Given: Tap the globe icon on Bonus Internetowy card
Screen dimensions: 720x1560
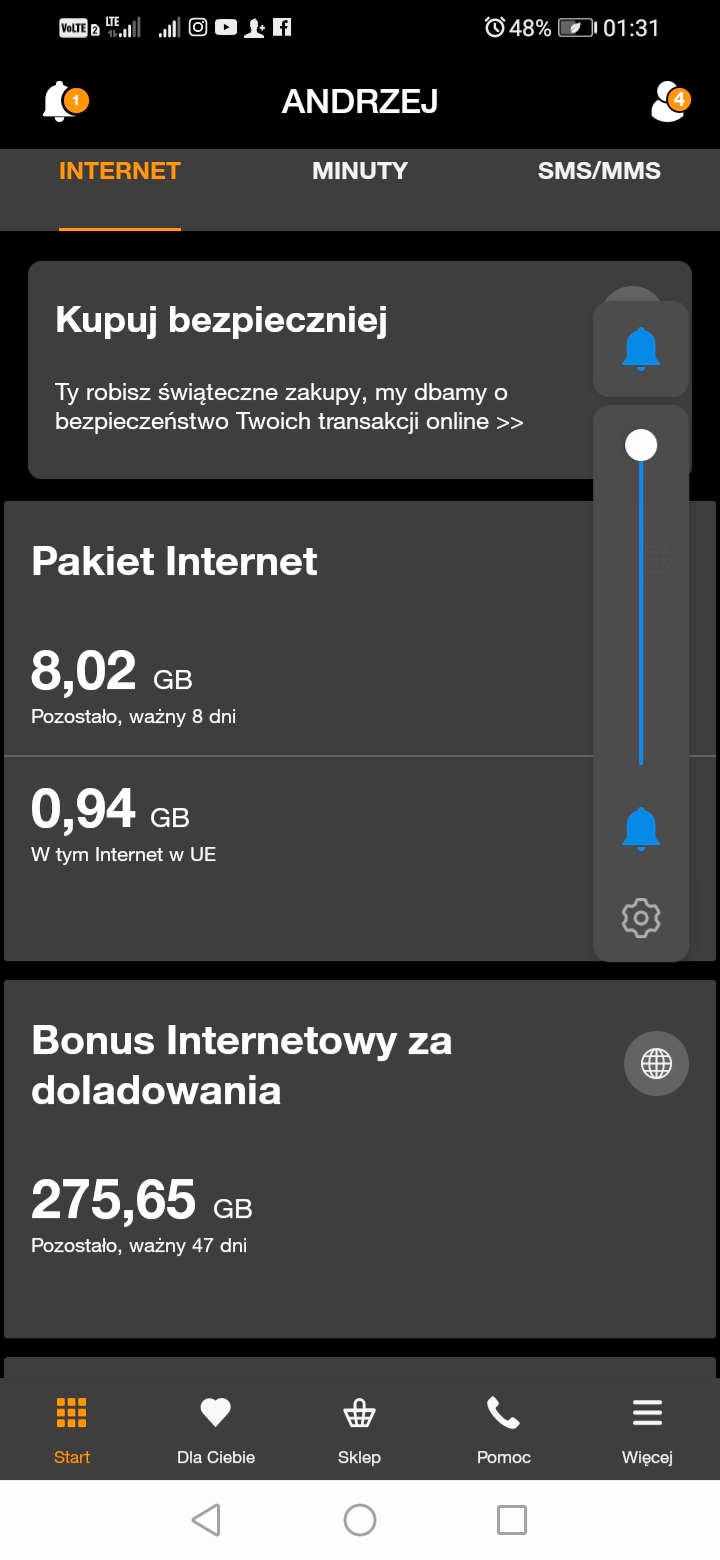Looking at the screenshot, I should coord(656,1063).
